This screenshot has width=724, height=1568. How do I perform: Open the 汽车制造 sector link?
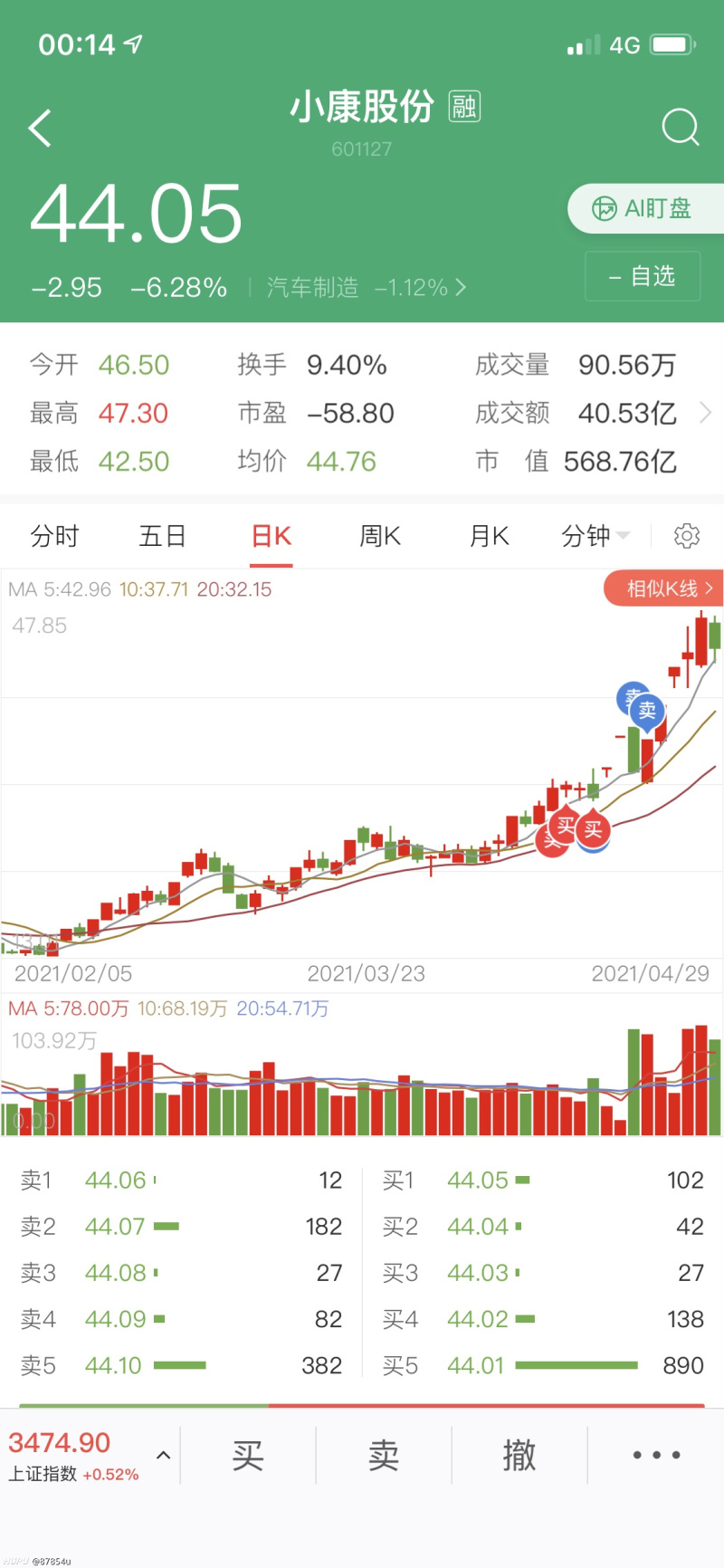tap(367, 288)
